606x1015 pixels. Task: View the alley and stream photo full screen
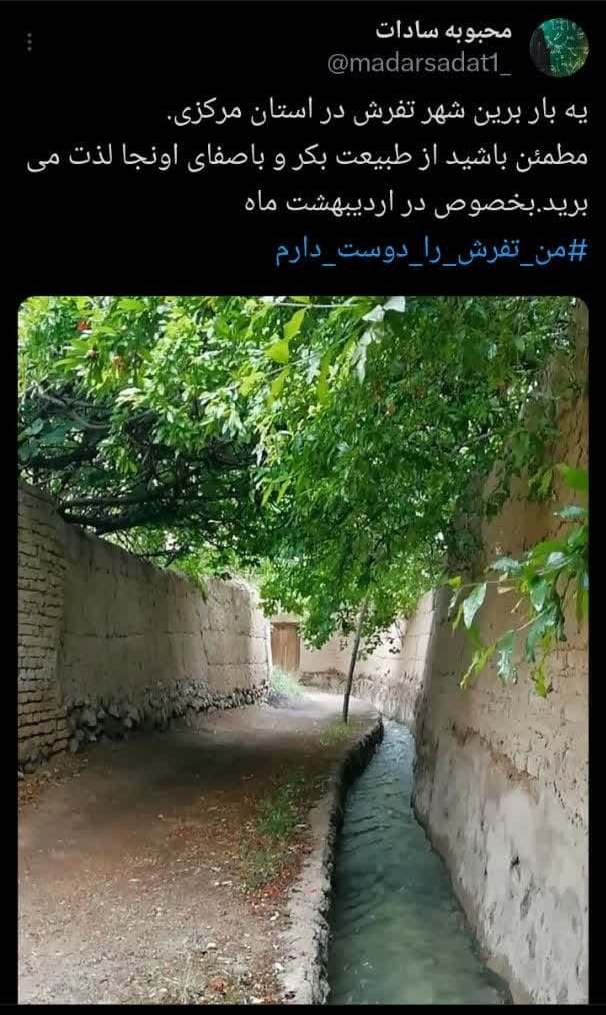(303, 650)
